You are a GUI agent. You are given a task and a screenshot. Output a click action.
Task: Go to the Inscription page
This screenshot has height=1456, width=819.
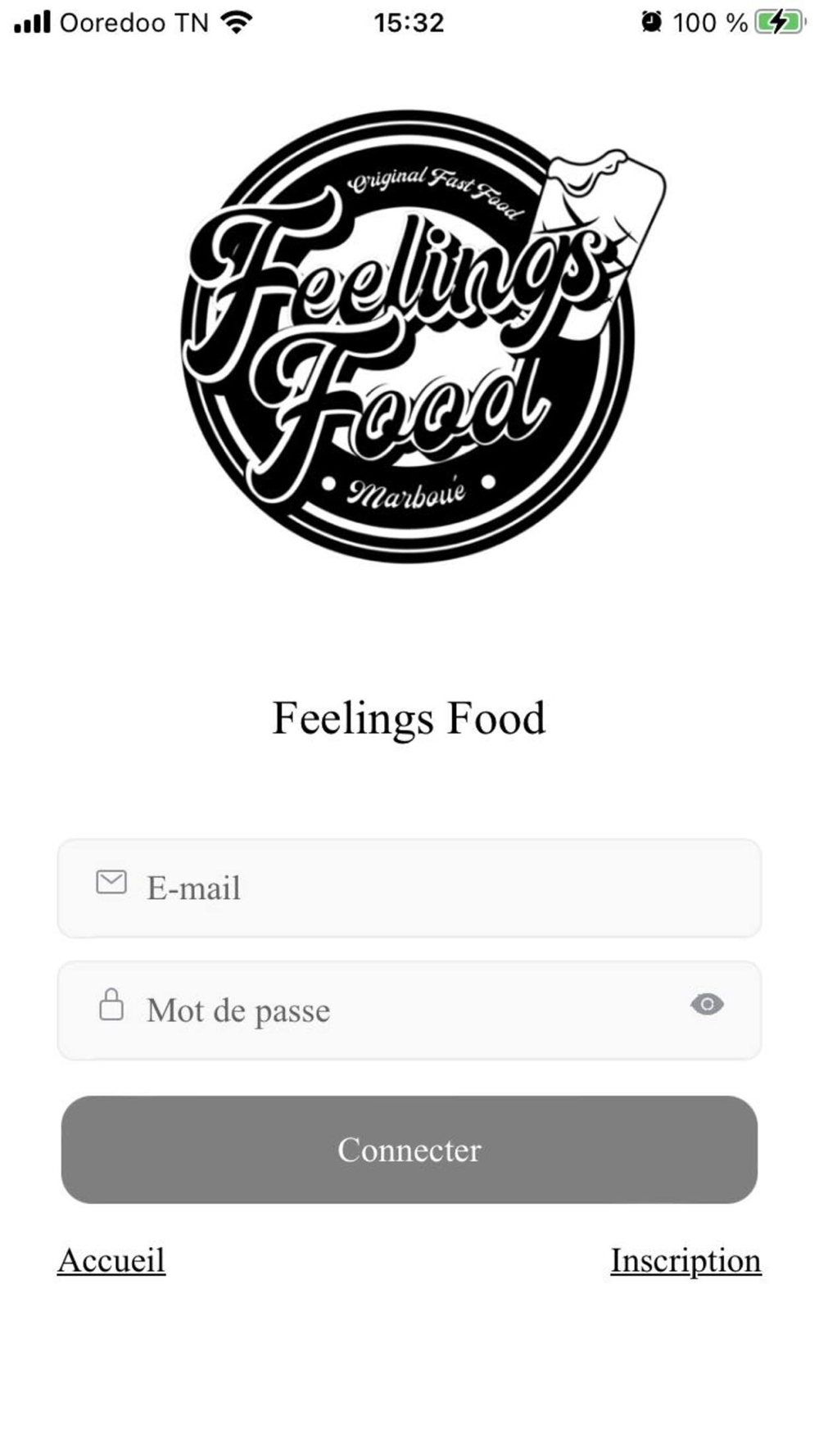point(686,1260)
